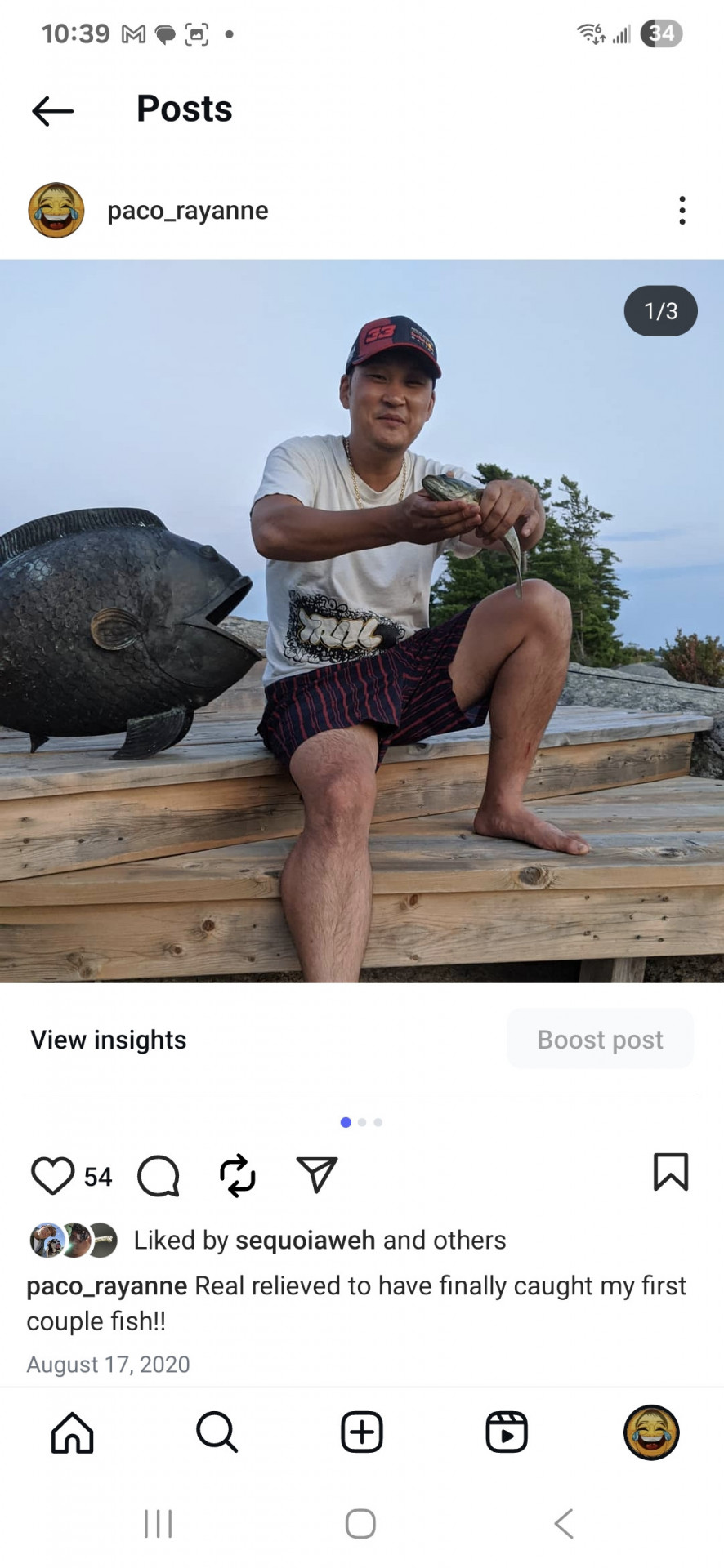
Task: View who liked the post via sequoiaweh and others
Action: click(x=320, y=1240)
